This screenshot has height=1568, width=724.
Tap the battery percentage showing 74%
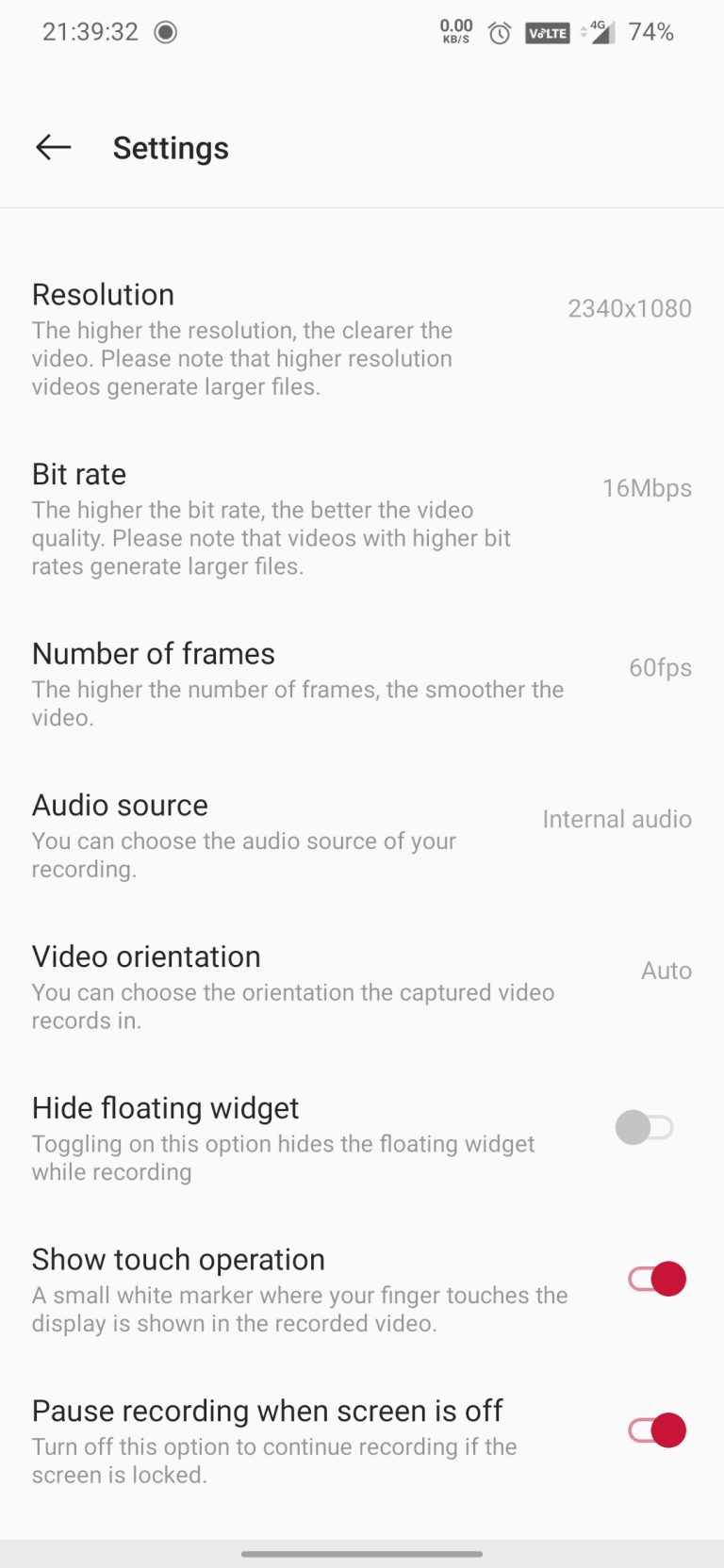[x=651, y=31]
